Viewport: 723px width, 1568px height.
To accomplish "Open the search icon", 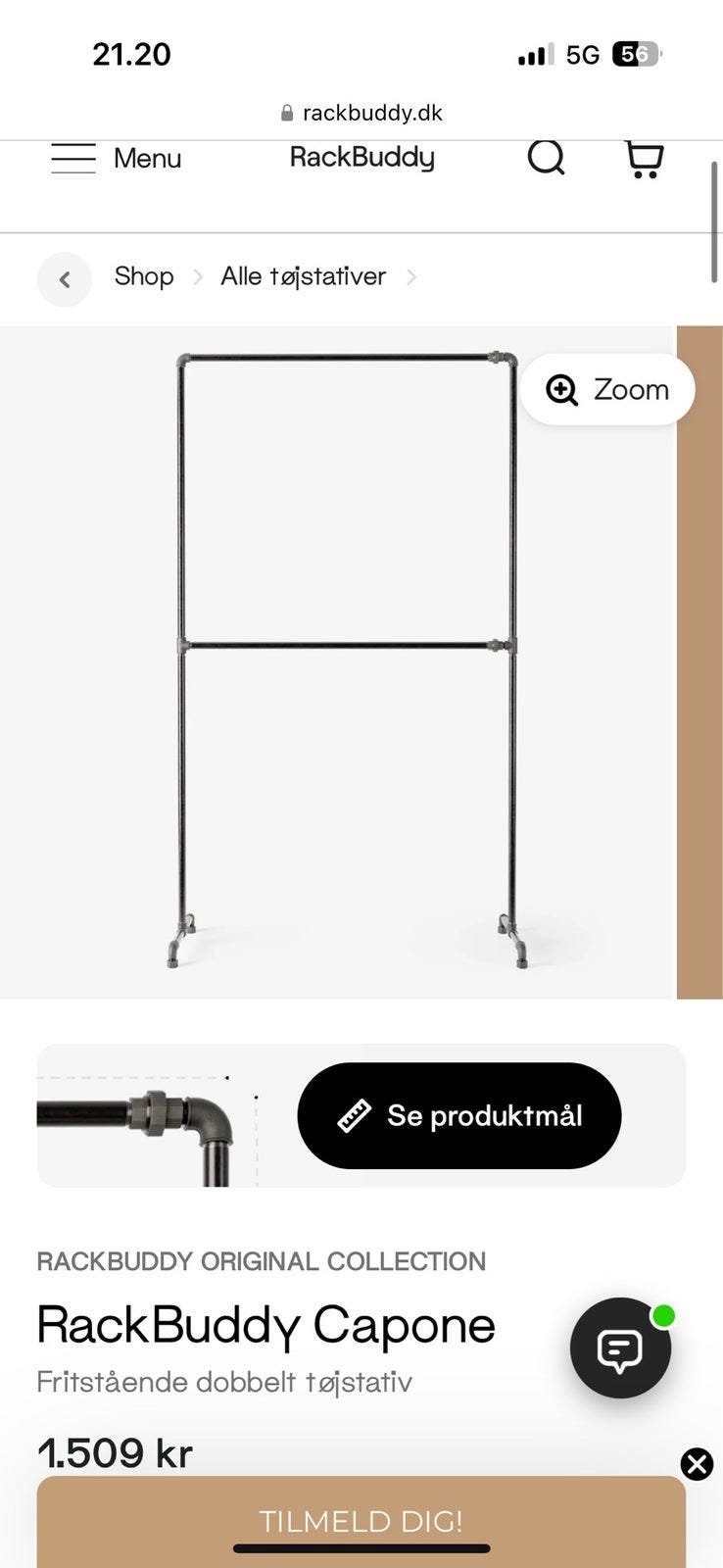I will click(x=547, y=158).
